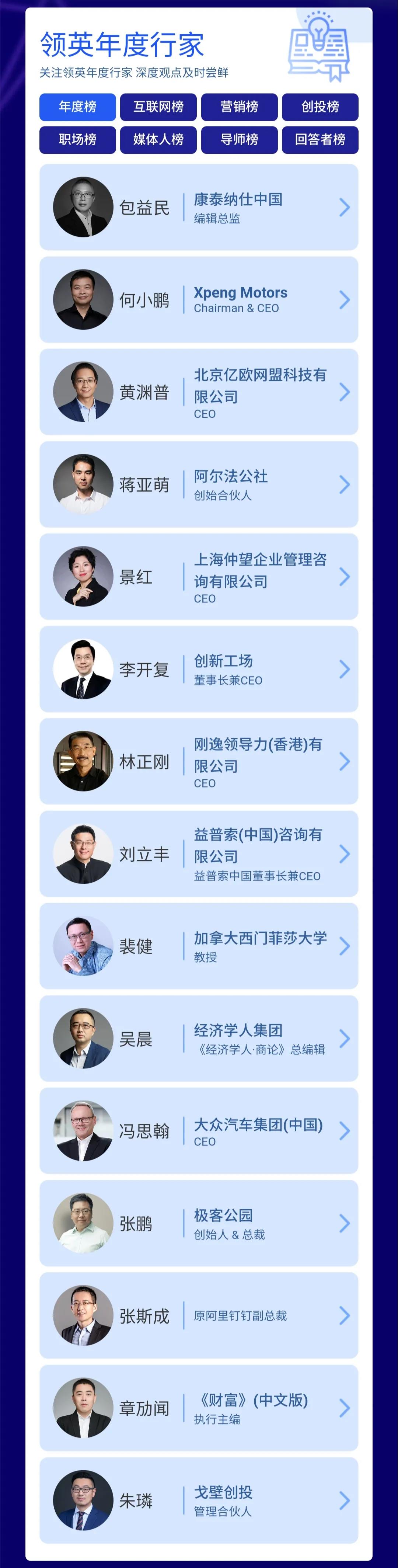Switch to 职场榜 list
398x1568 pixels.
(77, 139)
